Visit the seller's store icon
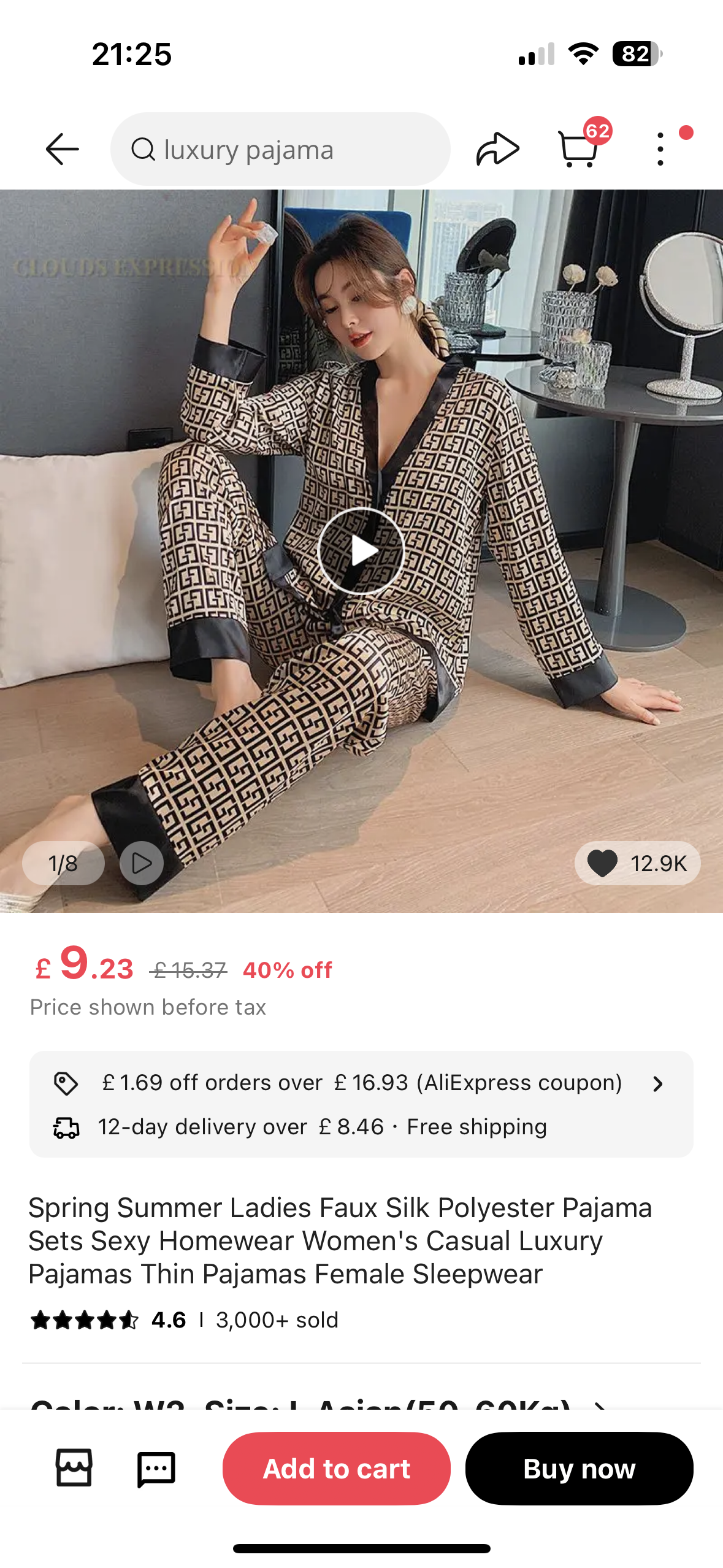723x1568 pixels. point(74,1468)
